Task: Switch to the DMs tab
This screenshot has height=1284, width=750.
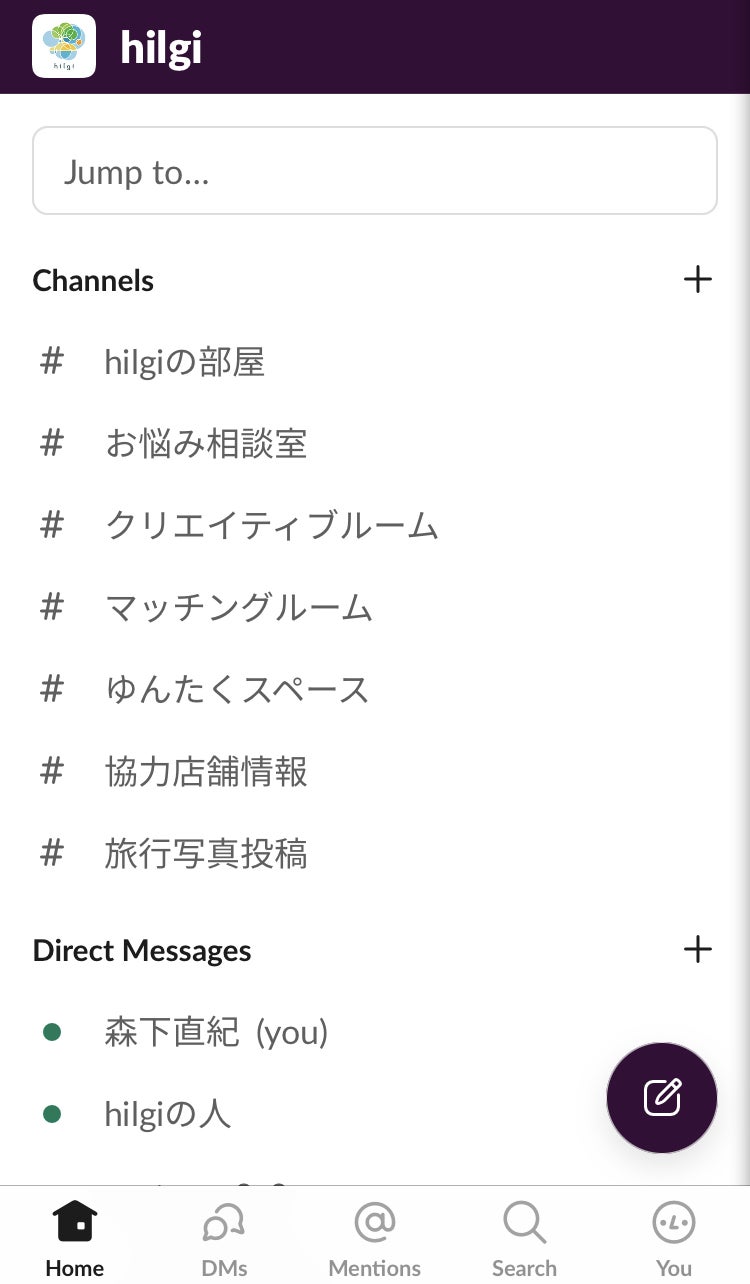Action: point(224,1238)
